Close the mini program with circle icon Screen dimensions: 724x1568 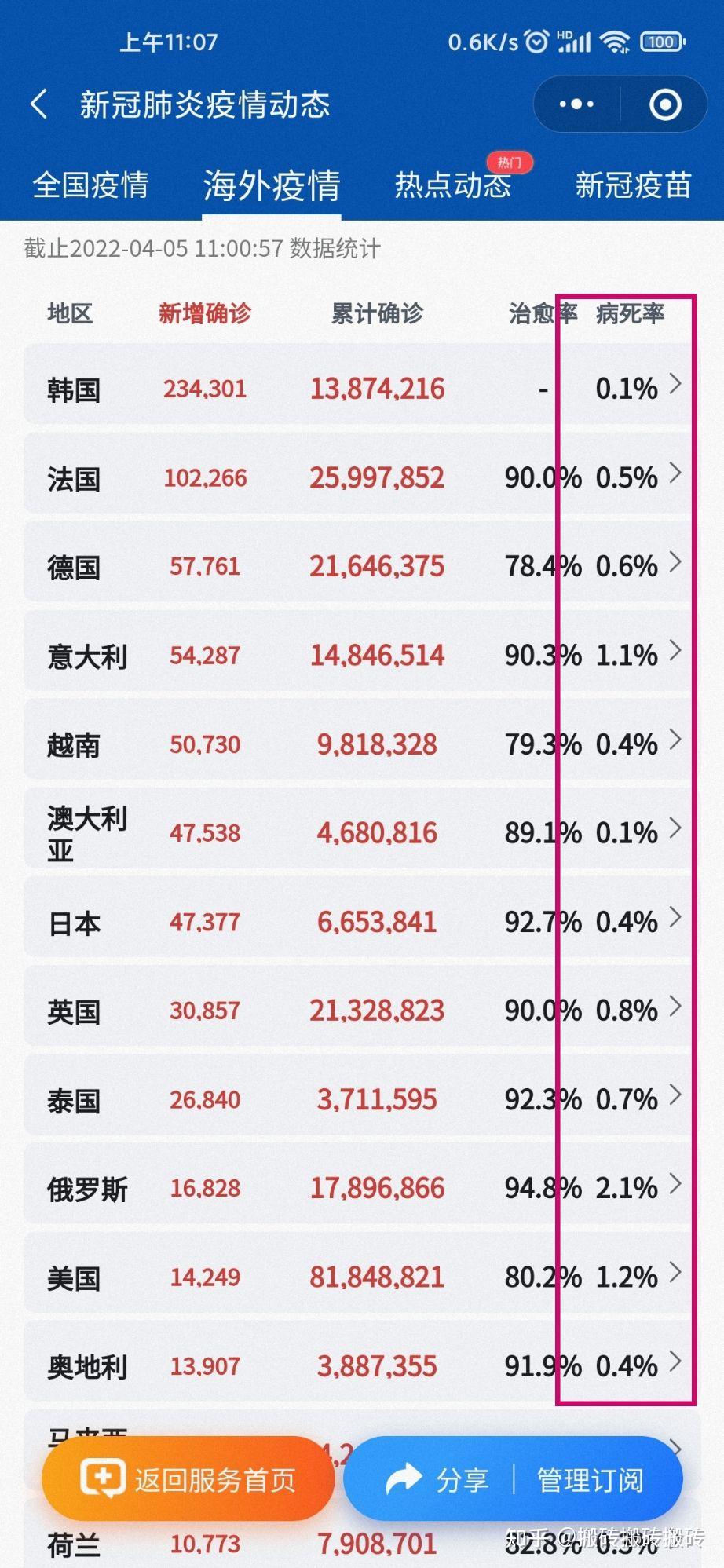coord(665,104)
